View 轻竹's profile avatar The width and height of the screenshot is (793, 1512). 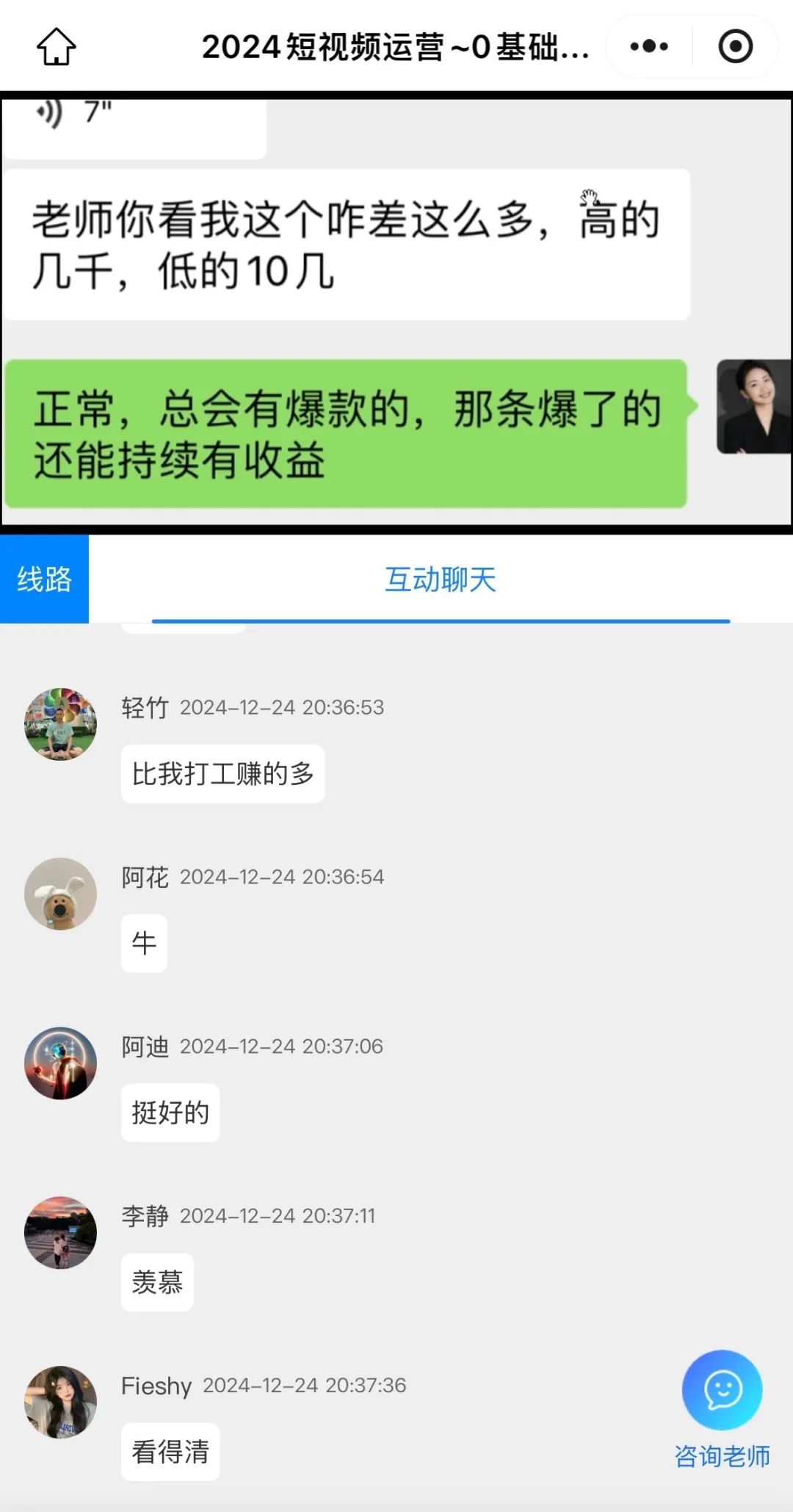pos(61,724)
